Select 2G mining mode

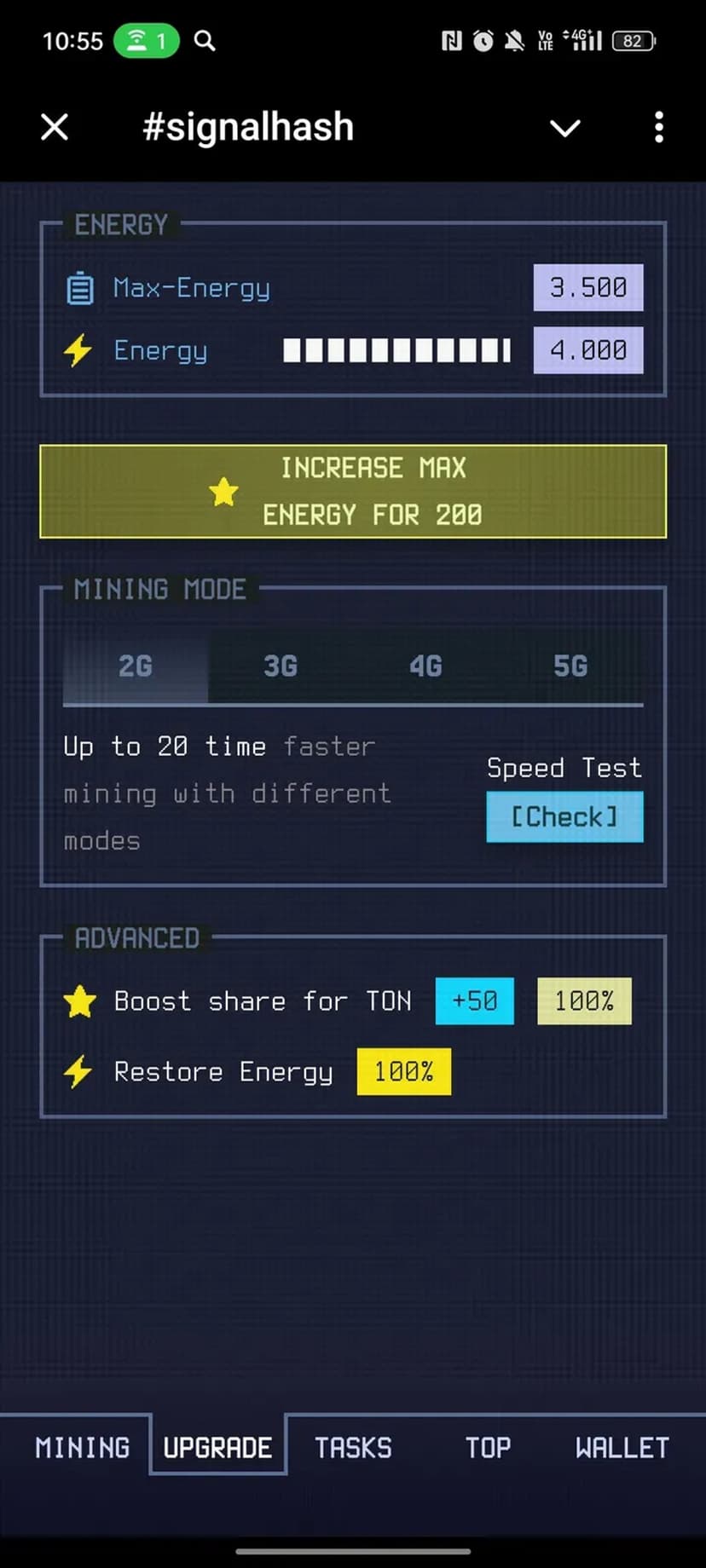pos(136,666)
